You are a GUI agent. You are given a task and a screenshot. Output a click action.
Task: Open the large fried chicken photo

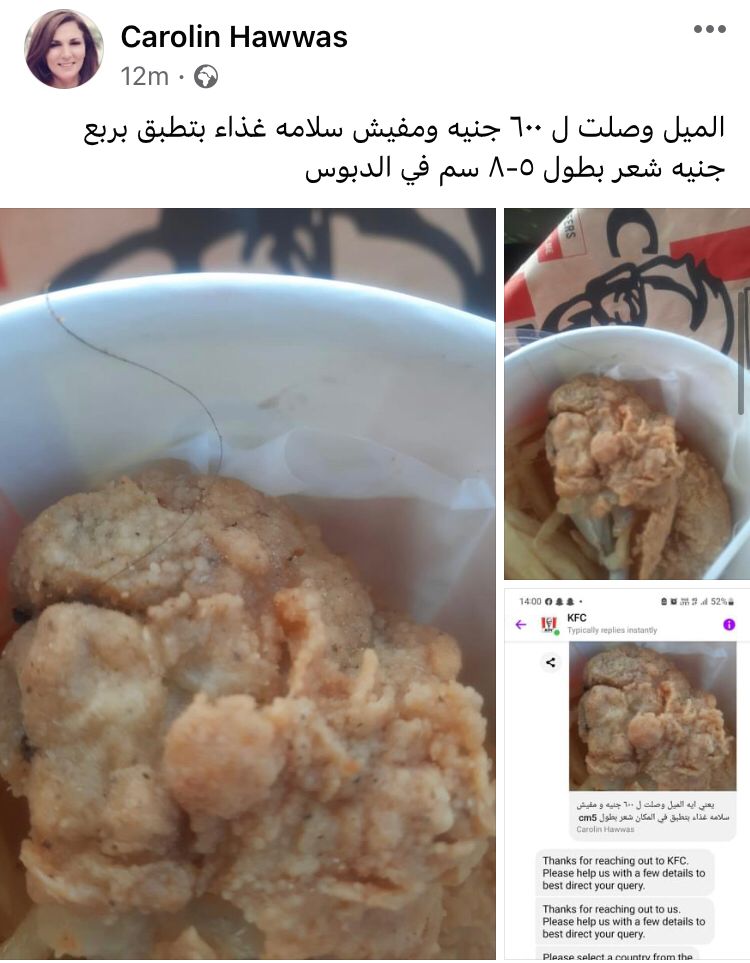click(248, 584)
